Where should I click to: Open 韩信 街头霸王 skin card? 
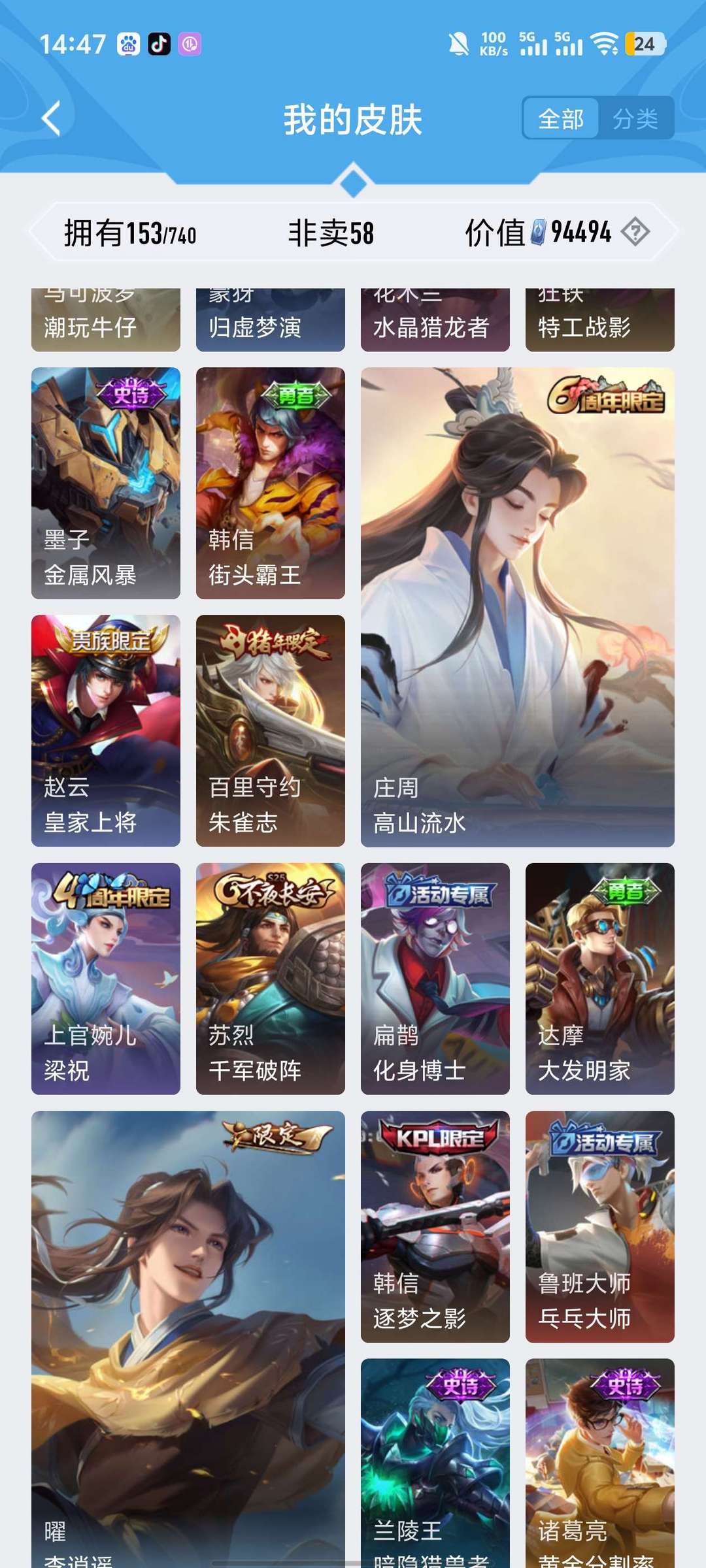point(271,483)
